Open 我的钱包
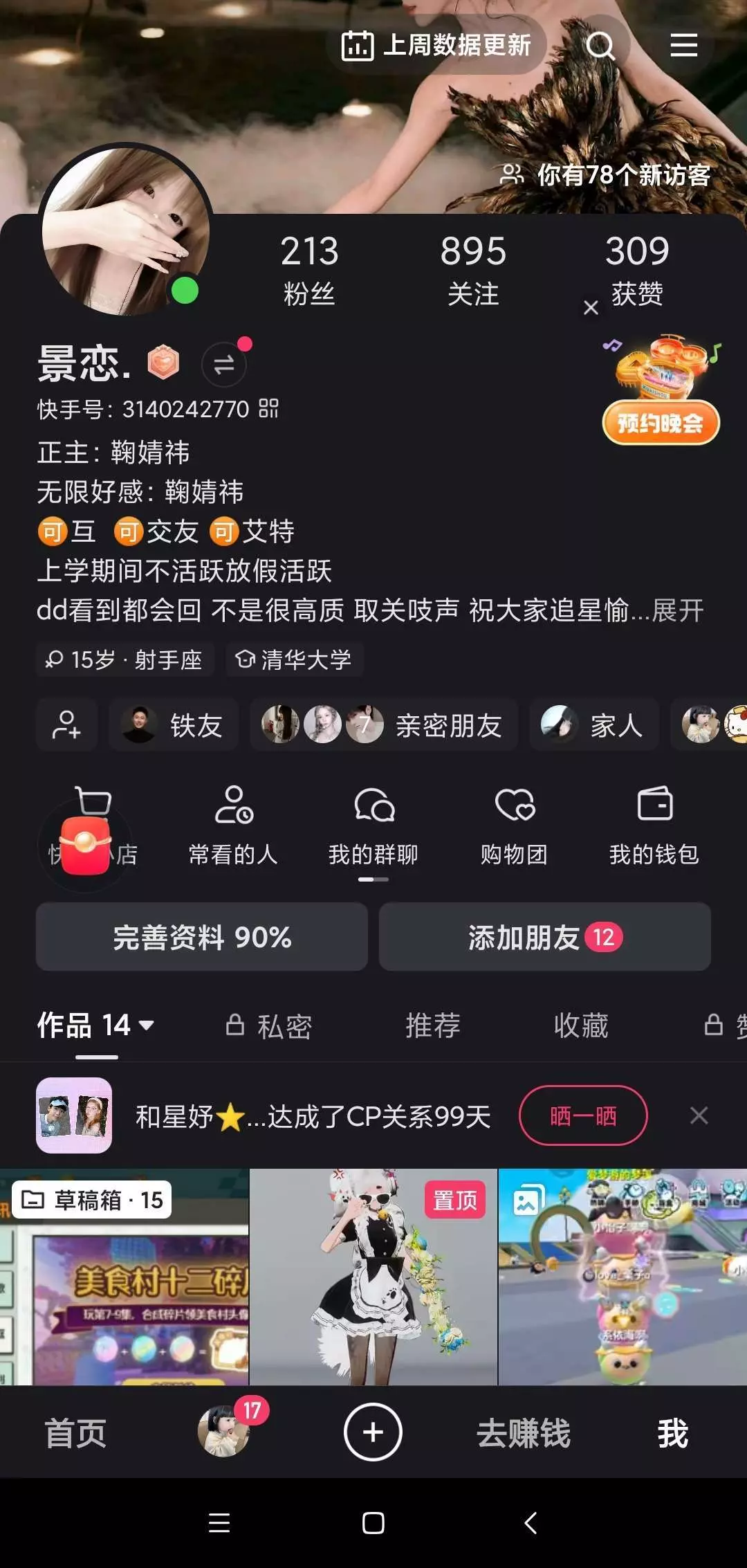This screenshot has width=747, height=1568. coord(654,826)
